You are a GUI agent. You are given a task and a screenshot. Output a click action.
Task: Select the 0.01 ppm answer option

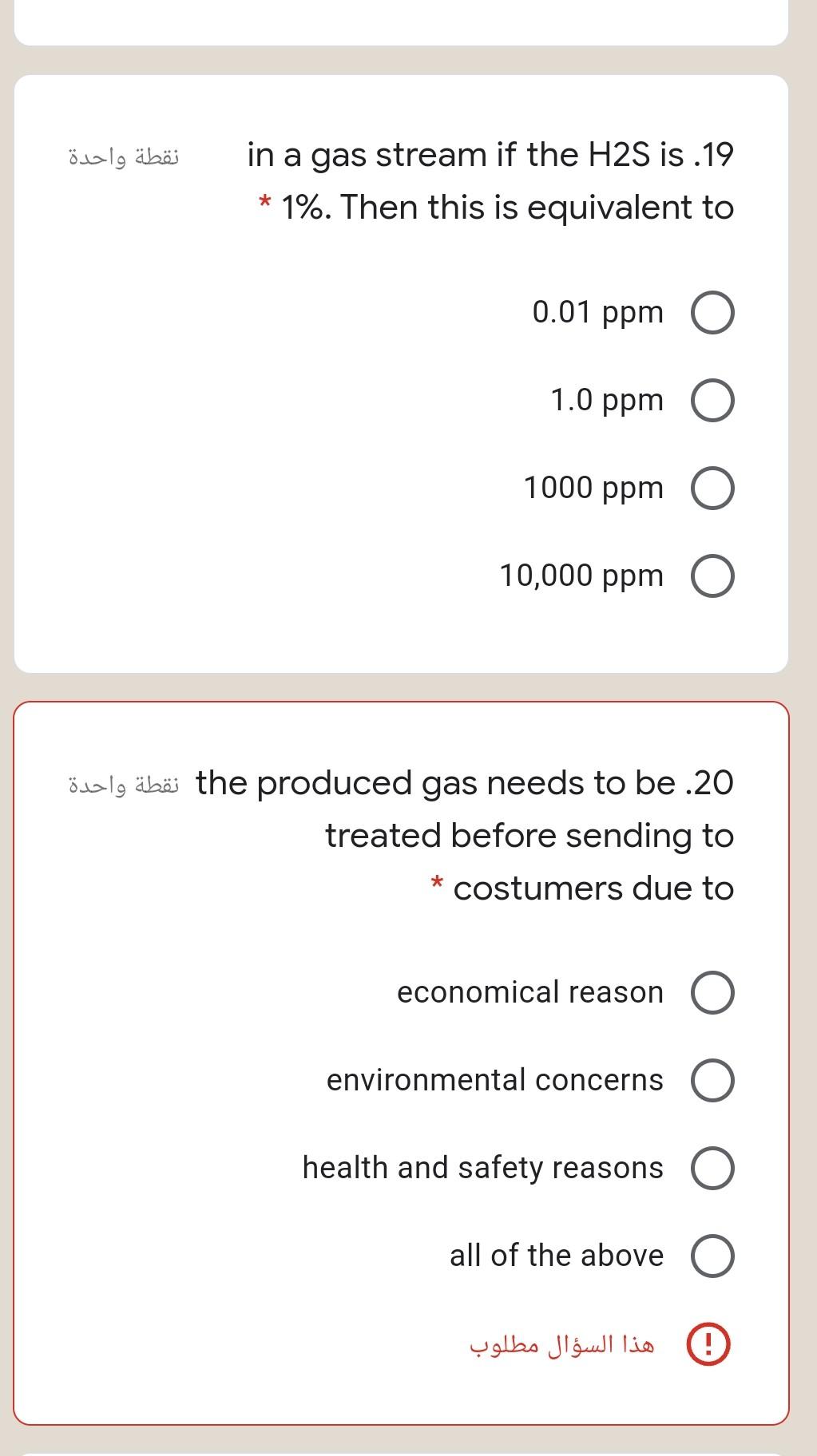click(713, 313)
